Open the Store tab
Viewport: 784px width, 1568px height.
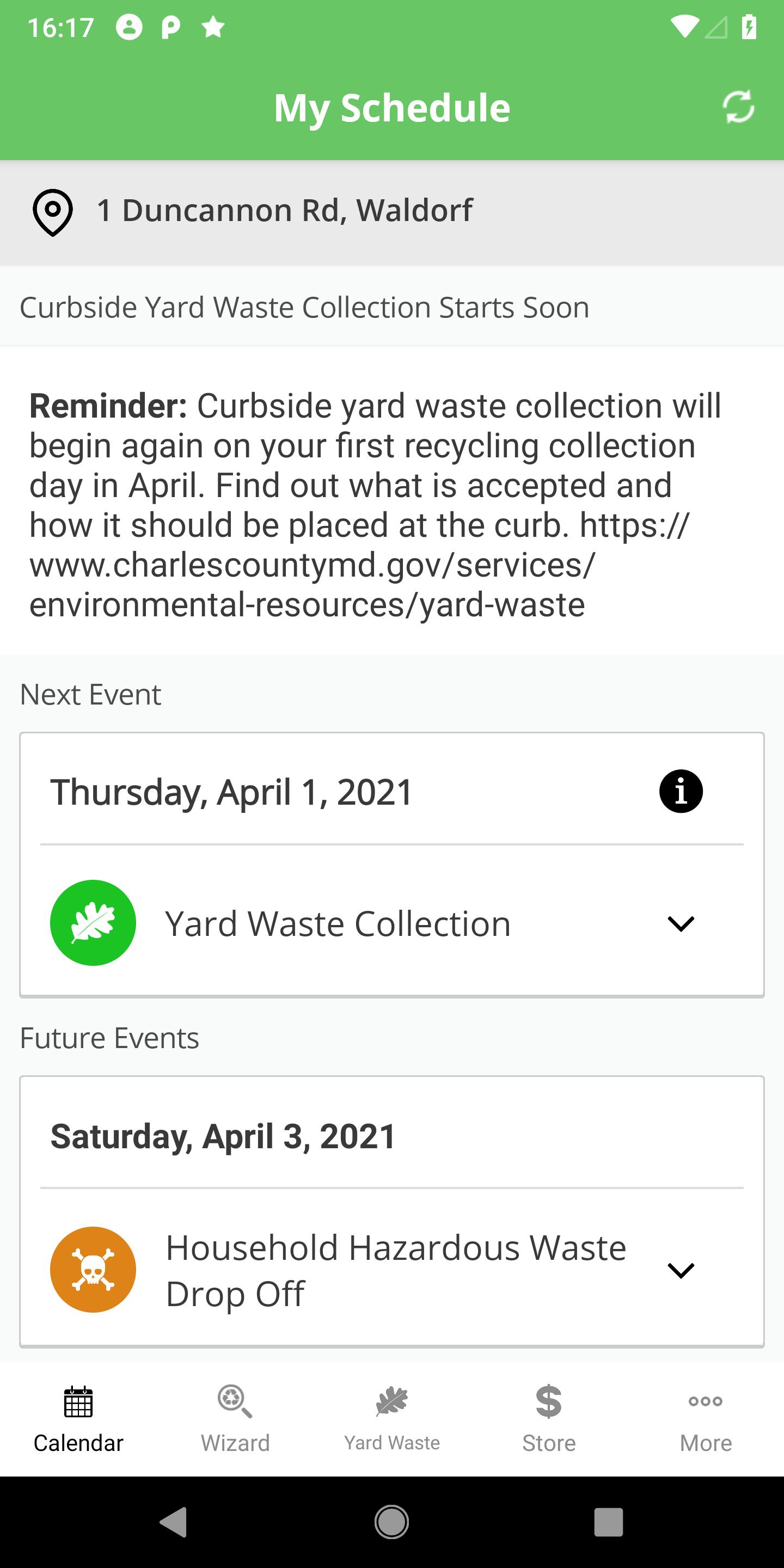[x=548, y=1419]
